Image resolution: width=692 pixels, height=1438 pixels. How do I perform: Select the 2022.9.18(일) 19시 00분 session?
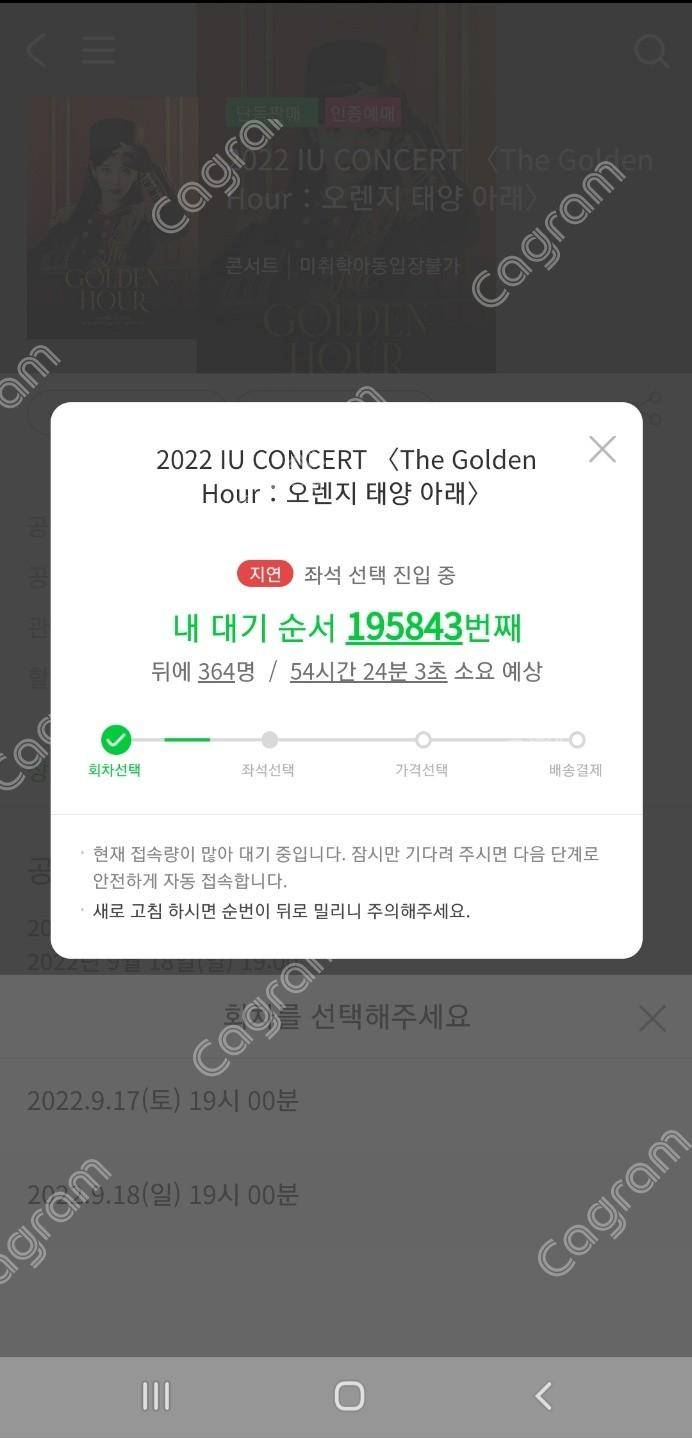tap(163, 1194)
